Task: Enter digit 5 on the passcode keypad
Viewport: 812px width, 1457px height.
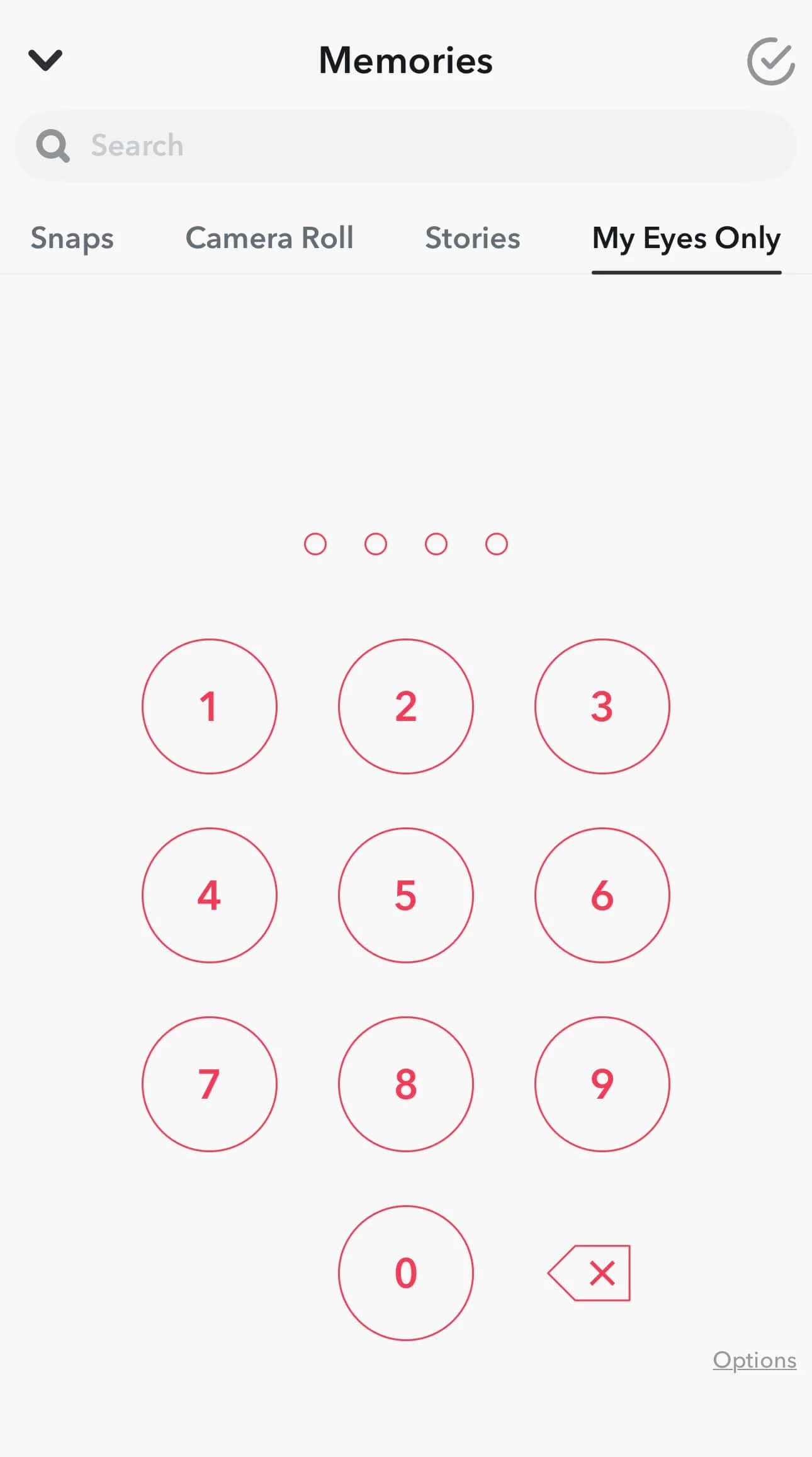Action: click(x=406, y=895)
